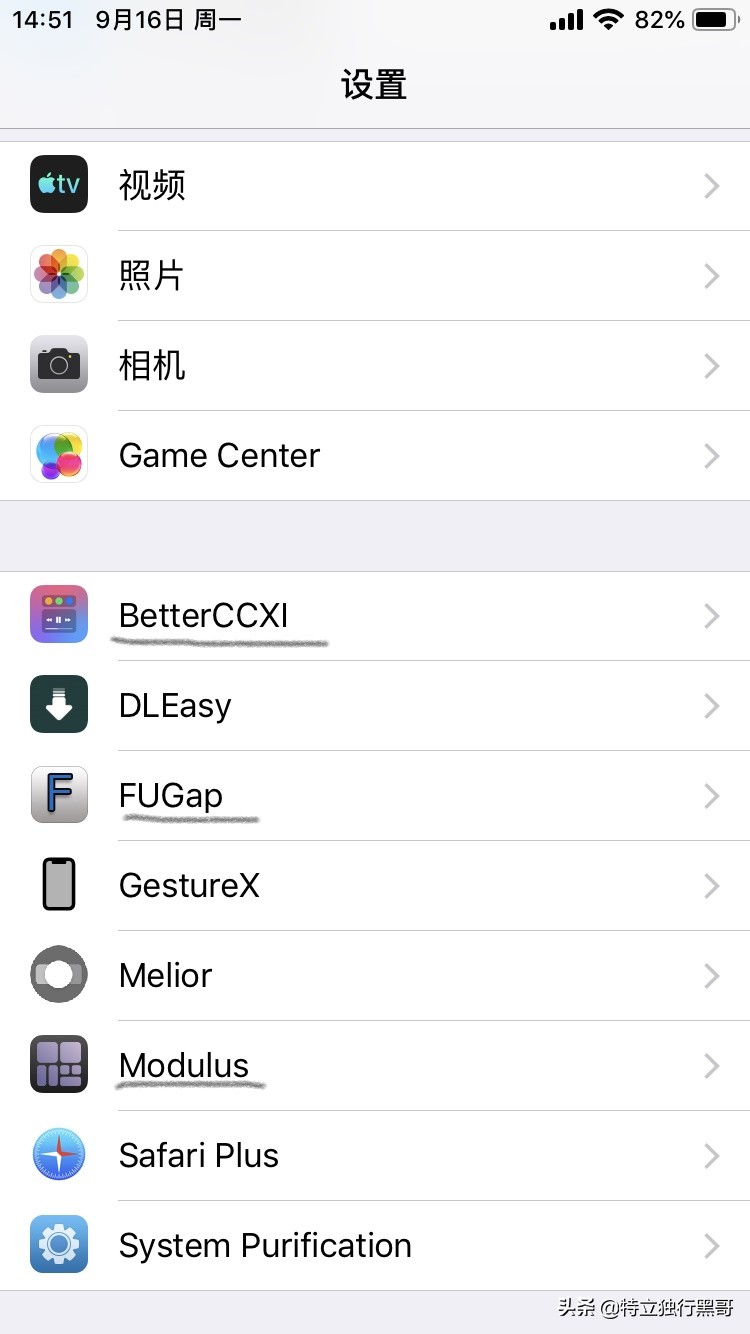Screen dimensions: 750x1334
Task: Open the 照片 settings row
Action: pyautogui.click(x=375, y=275)
